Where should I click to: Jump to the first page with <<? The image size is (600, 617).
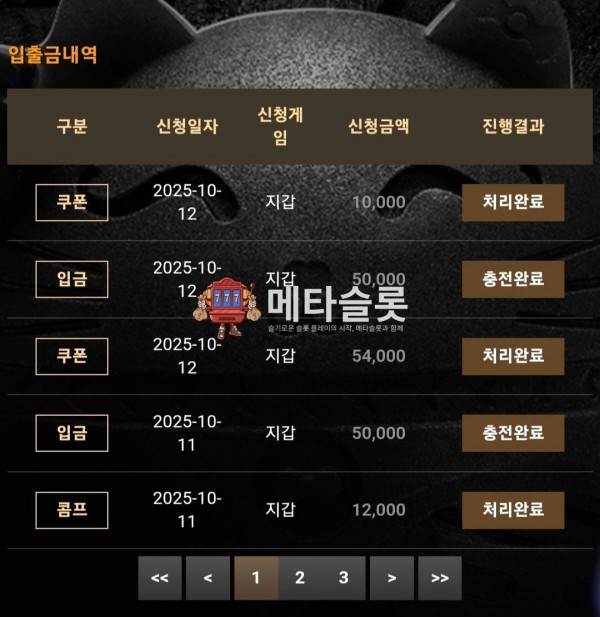[x=160, y=578]
